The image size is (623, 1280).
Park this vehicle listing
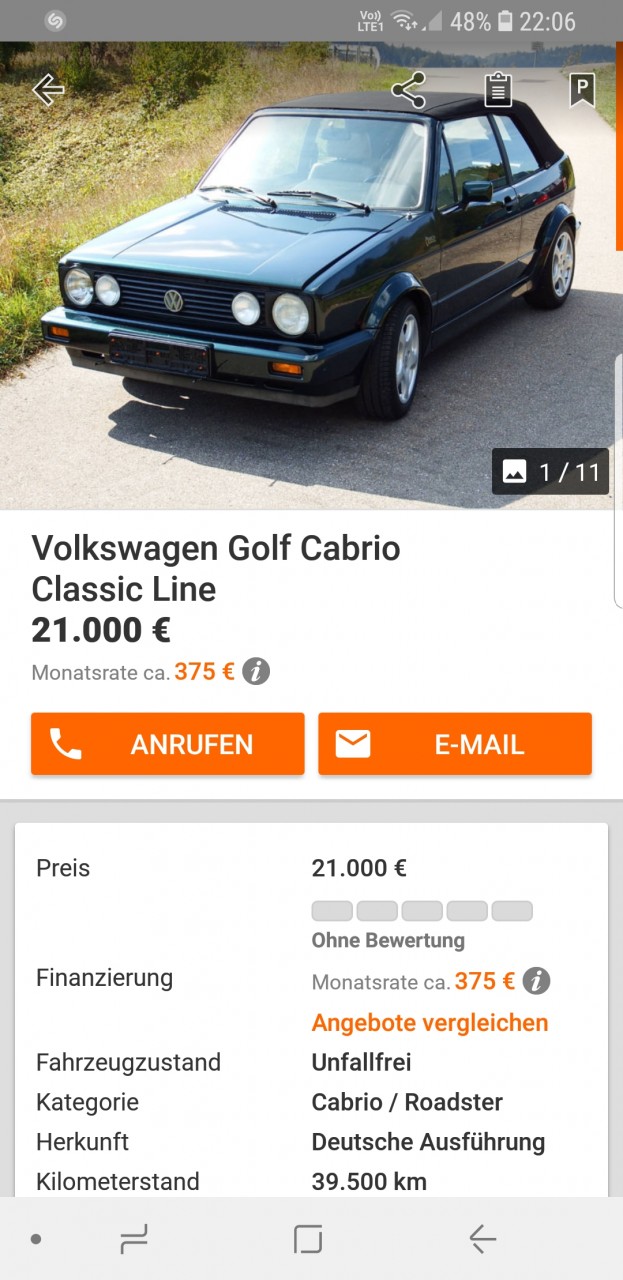point(582,90)
